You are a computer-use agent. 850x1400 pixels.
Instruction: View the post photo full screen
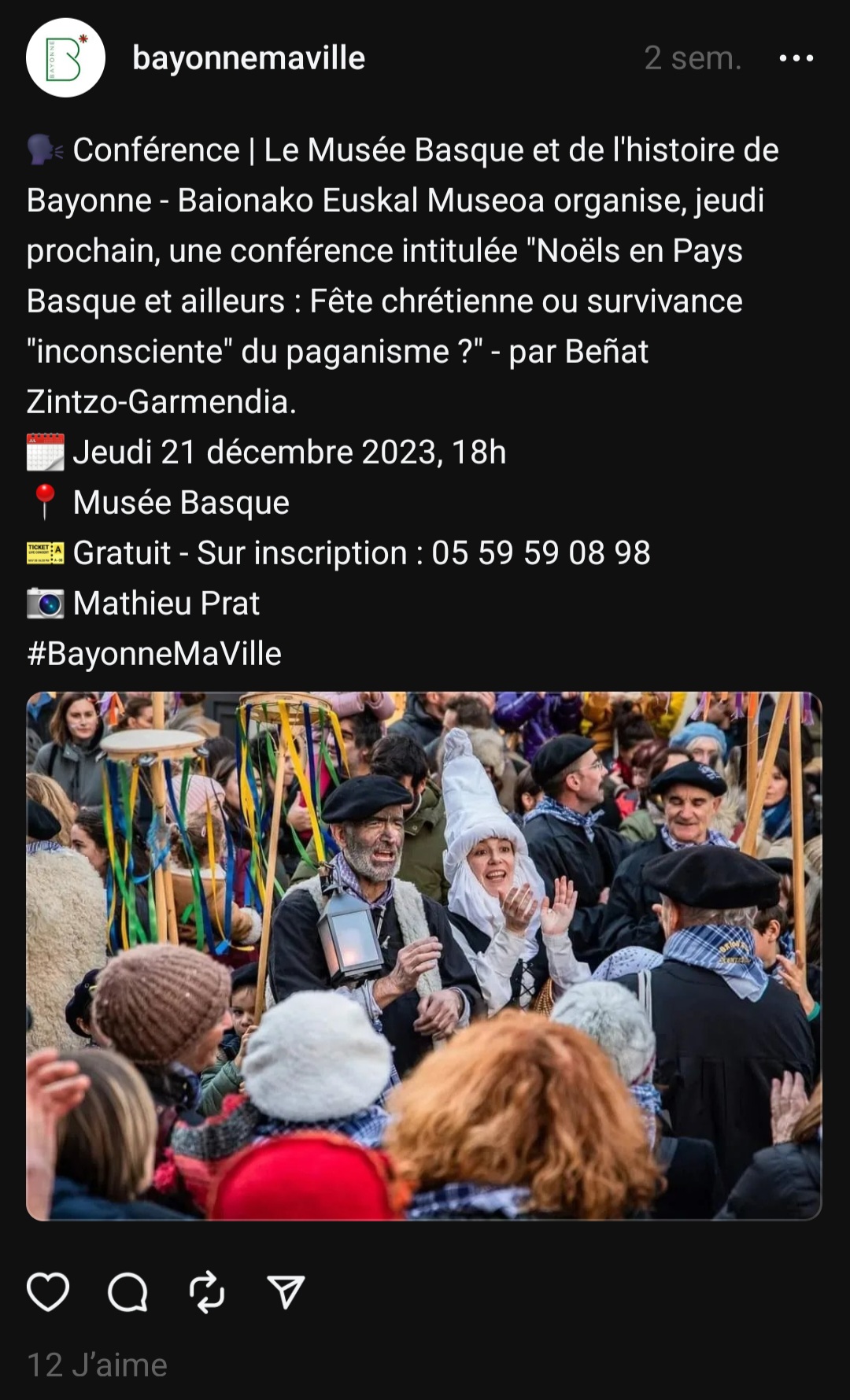pos(424,955)
